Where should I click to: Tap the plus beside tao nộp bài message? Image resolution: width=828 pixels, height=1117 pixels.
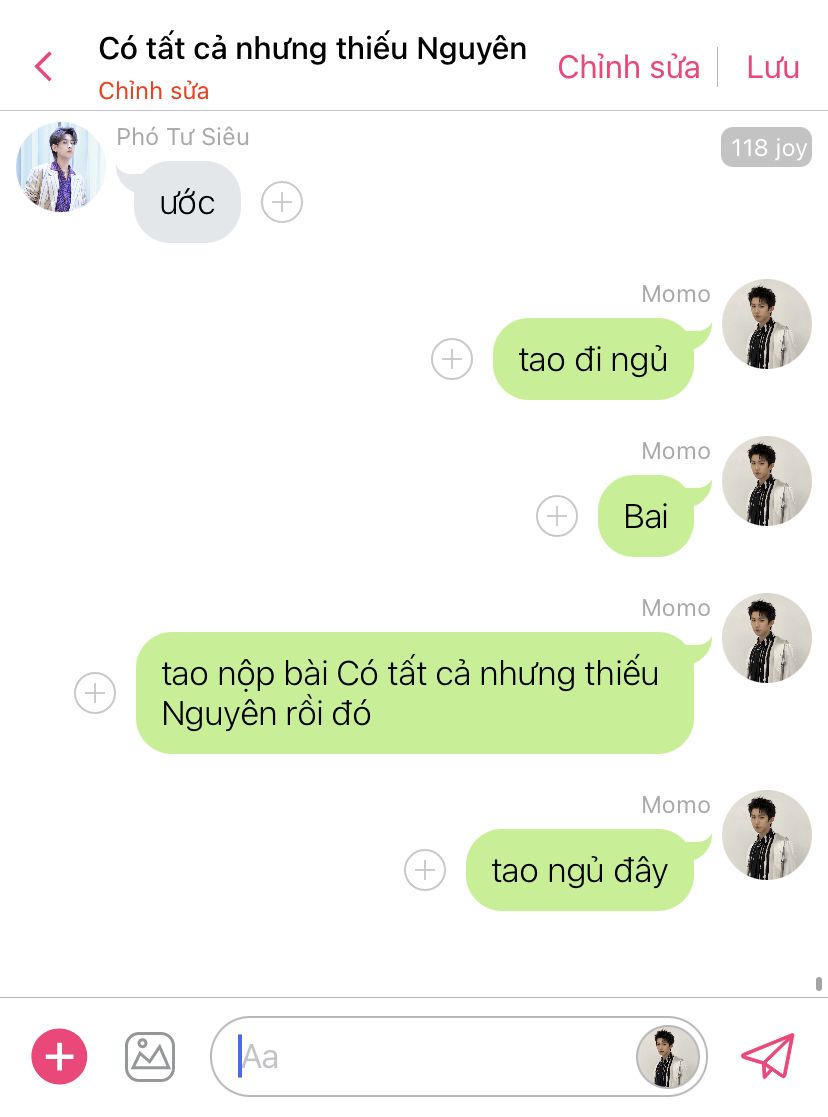point(95,693)
